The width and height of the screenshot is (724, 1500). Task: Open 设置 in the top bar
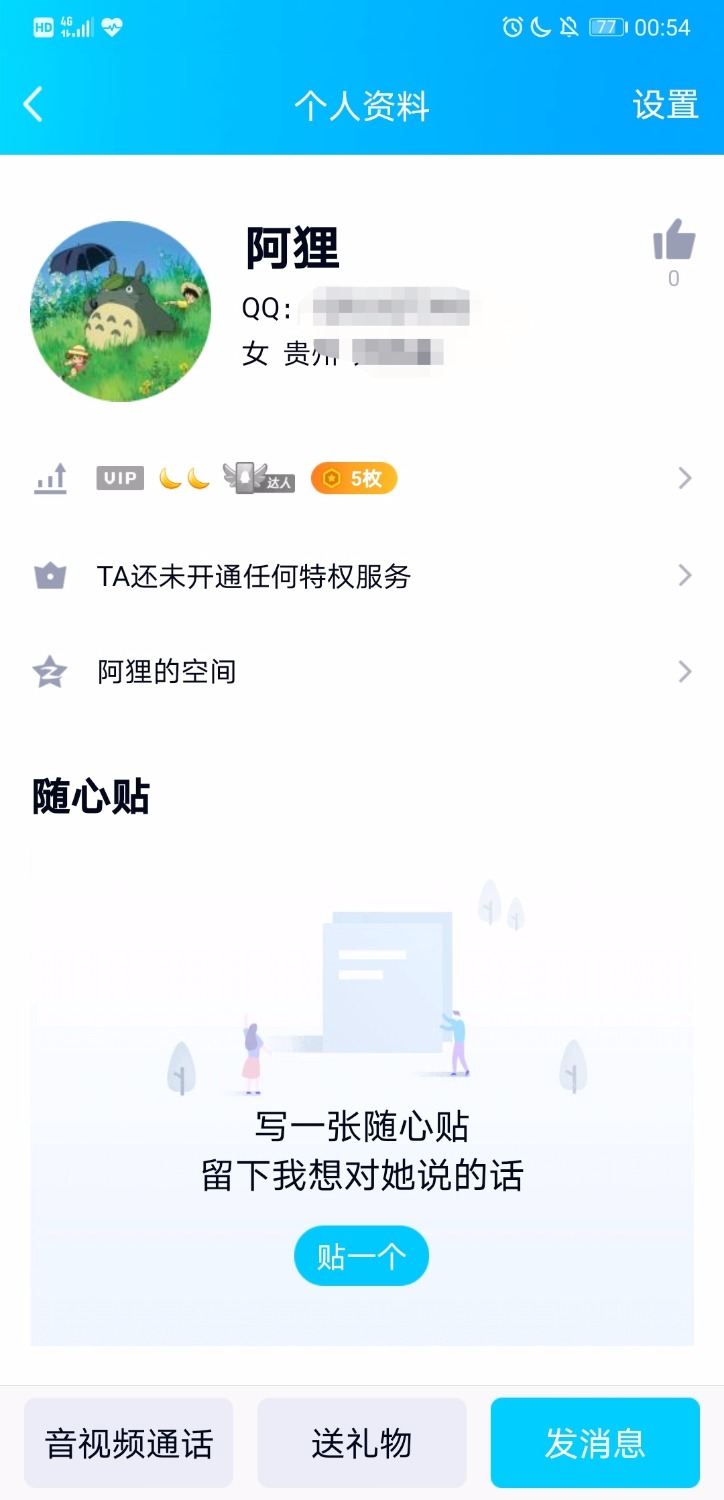pyautogui.click(x=665, y=105)
